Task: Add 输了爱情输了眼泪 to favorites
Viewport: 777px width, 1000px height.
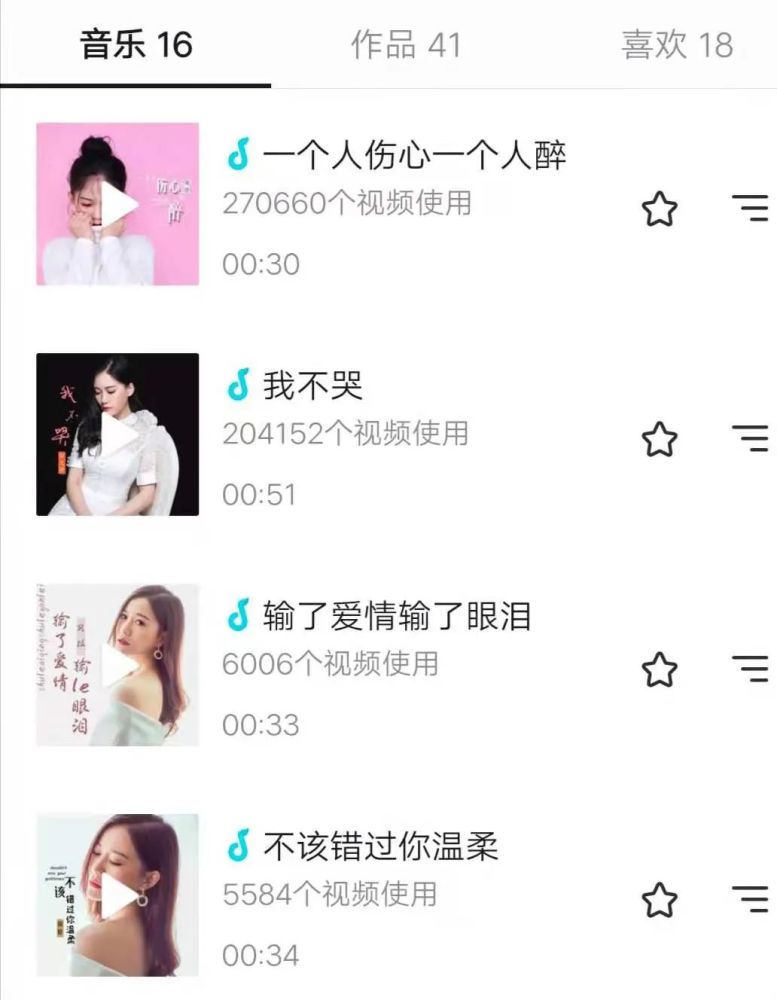Action: click(659, 669)
